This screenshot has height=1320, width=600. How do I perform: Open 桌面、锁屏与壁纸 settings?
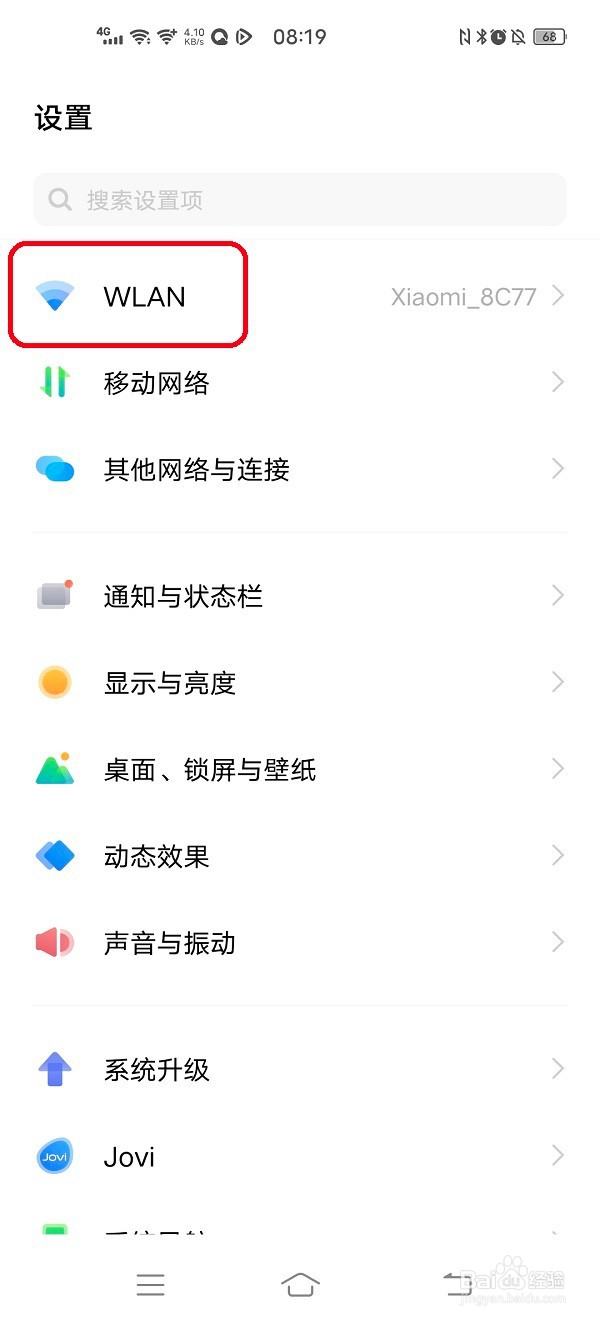click(300, 770)
